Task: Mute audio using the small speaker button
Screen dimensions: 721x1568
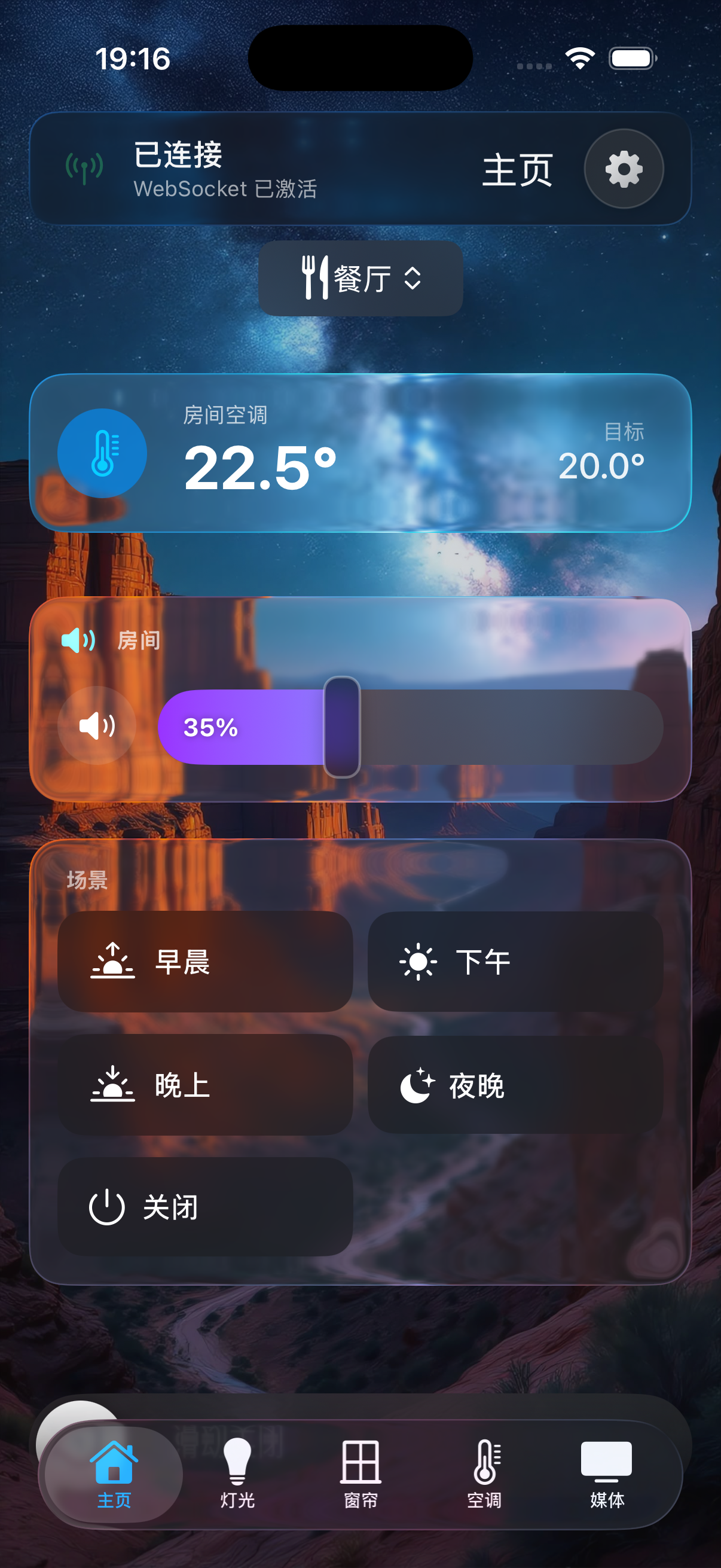Action: [x=97, y=726]
